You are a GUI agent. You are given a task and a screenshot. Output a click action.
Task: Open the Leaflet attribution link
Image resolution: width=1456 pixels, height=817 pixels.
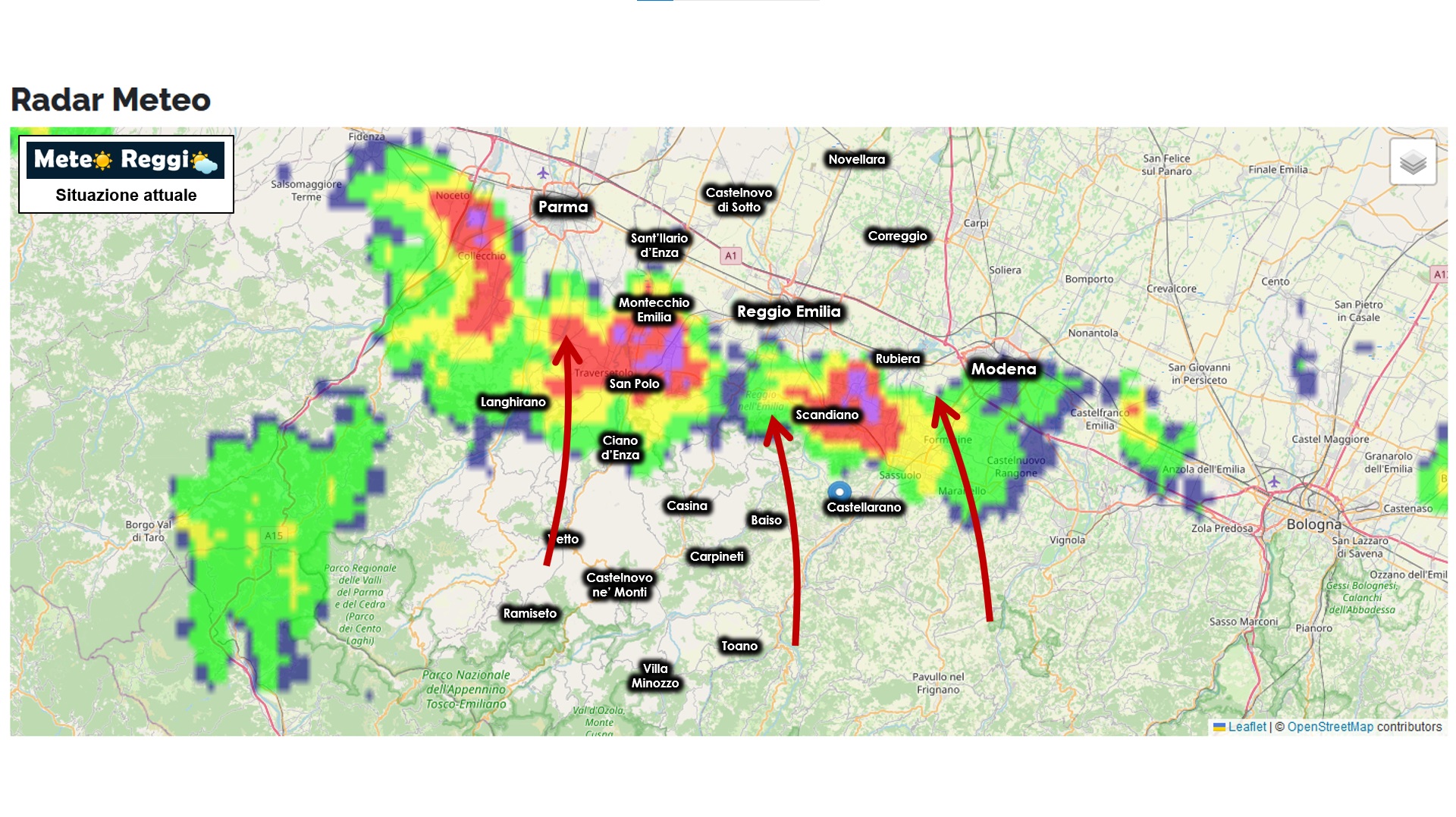(x=1247, y=727)
